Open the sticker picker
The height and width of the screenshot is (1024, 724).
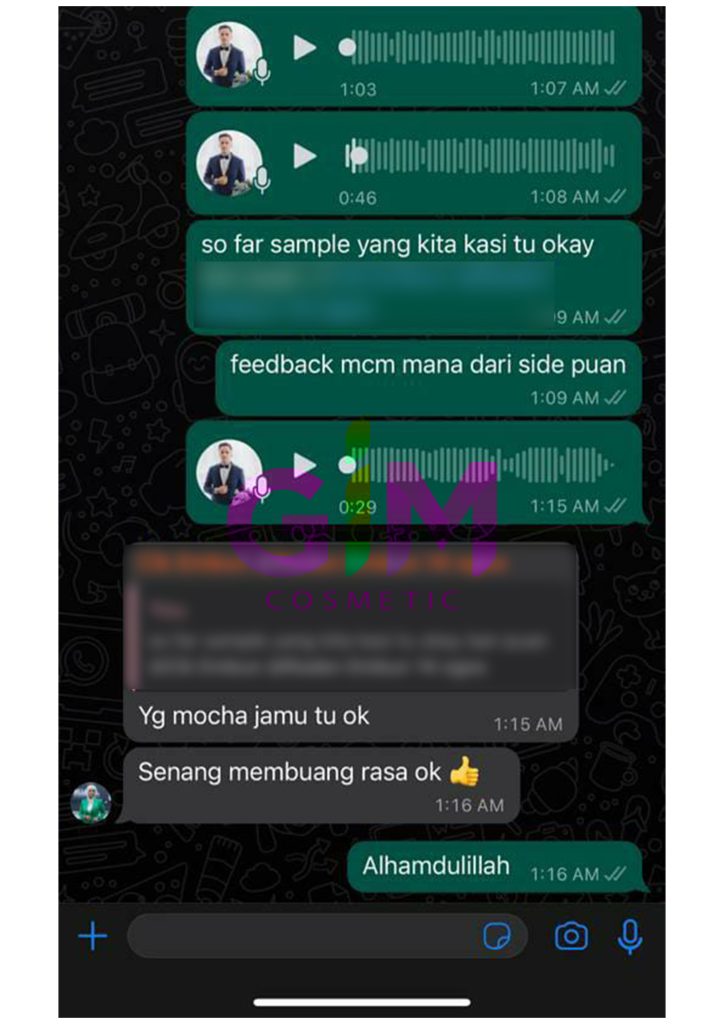(x=497, y=937)
